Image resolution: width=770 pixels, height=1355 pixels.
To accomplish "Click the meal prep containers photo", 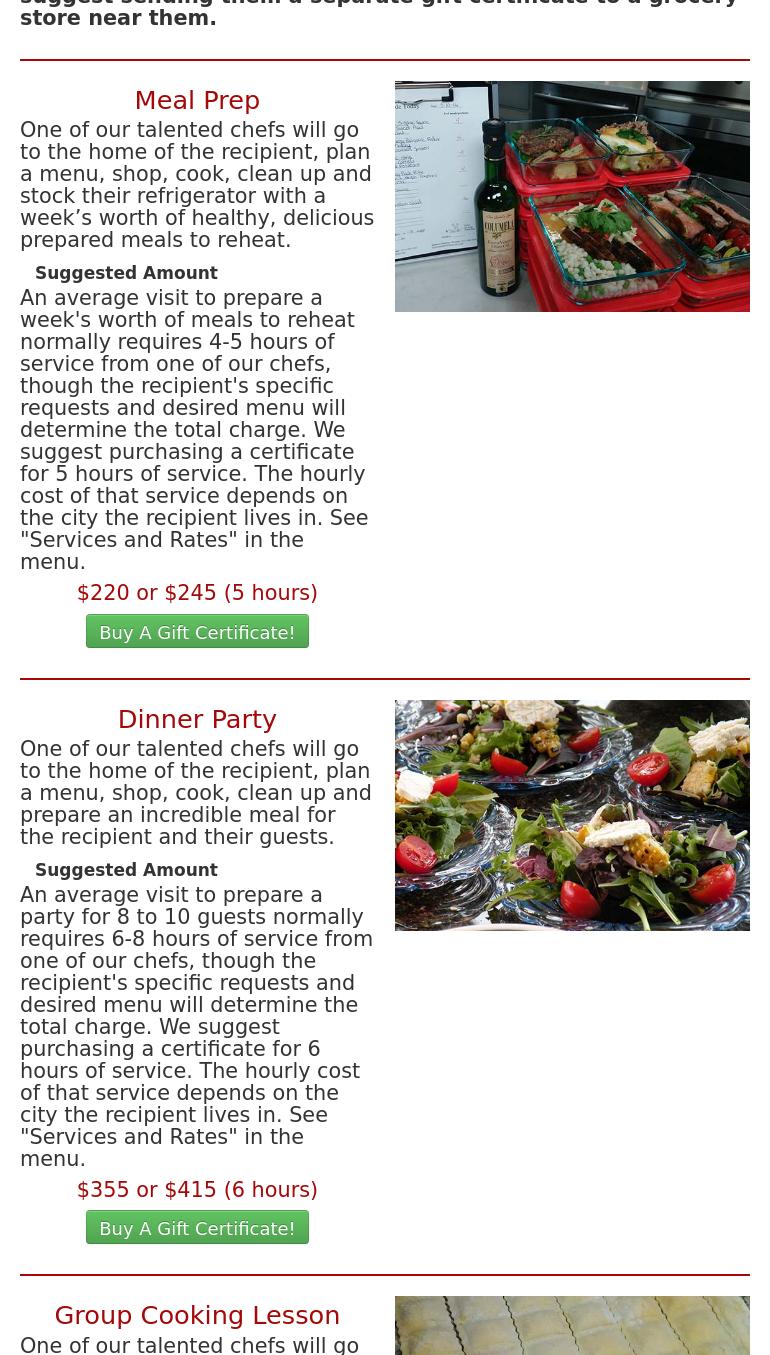I will tap(572, 196).
